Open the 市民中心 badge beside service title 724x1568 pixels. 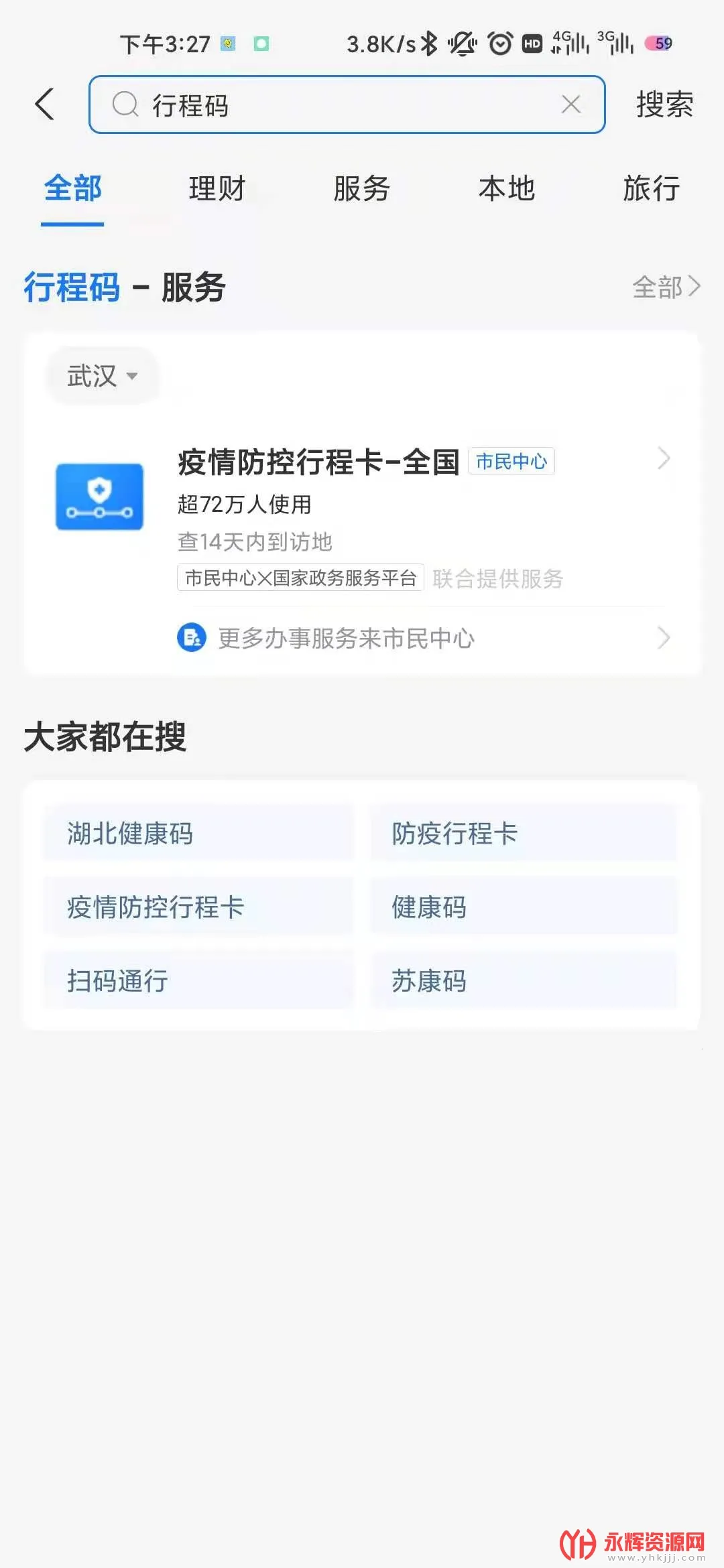click(511, 461)
